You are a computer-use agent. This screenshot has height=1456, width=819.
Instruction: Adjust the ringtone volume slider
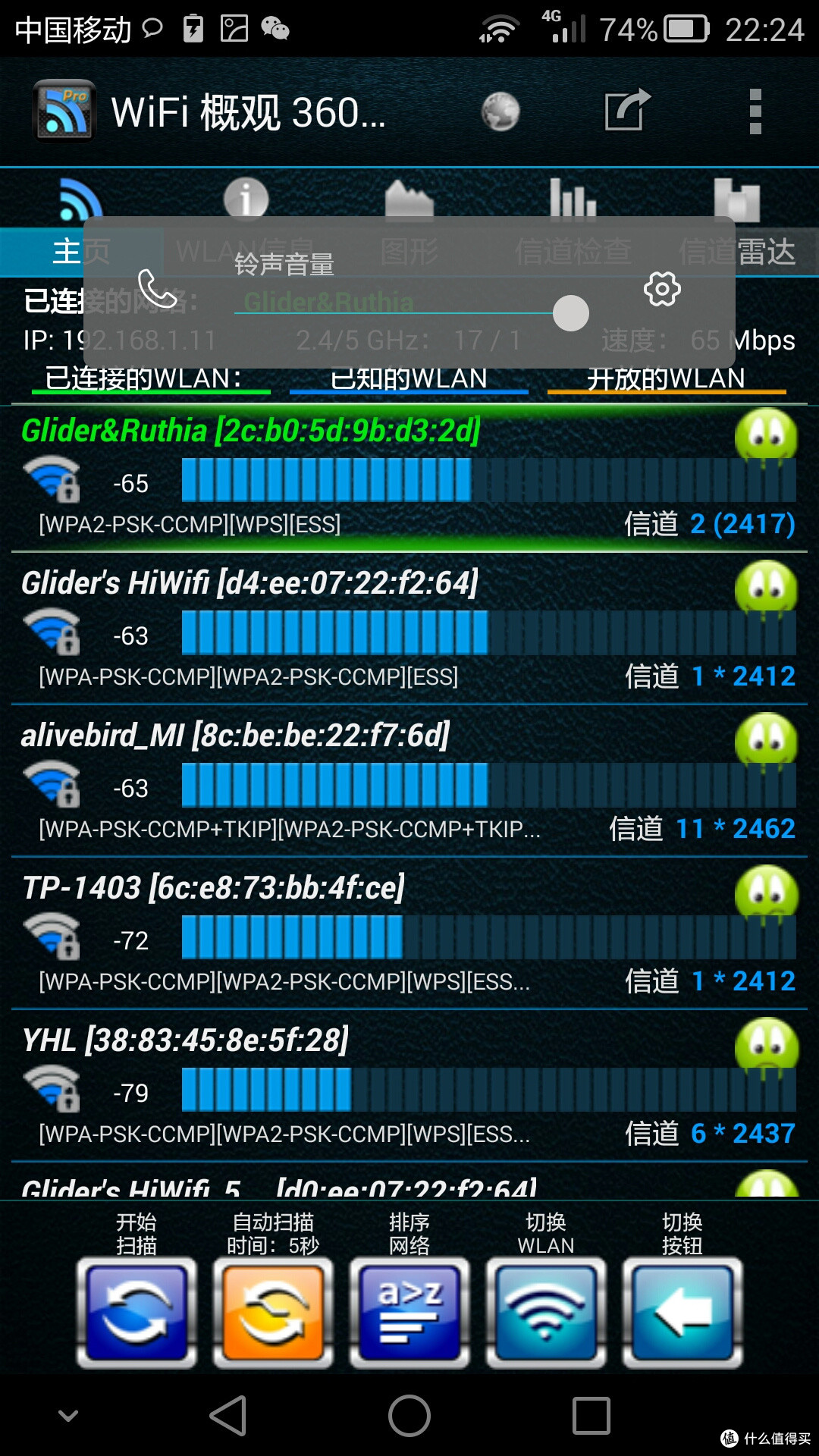point(403,312)
